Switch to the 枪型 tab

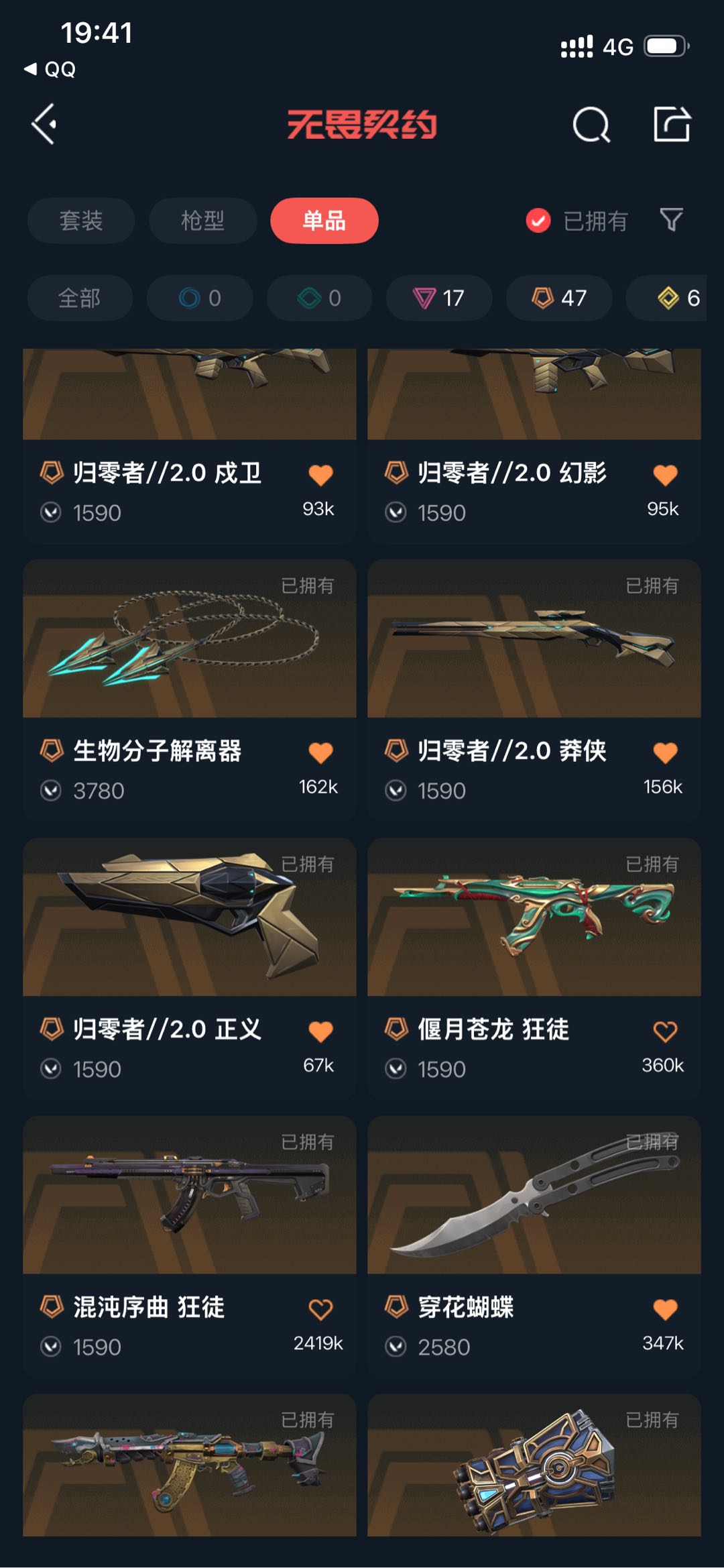tap(202, 221)
